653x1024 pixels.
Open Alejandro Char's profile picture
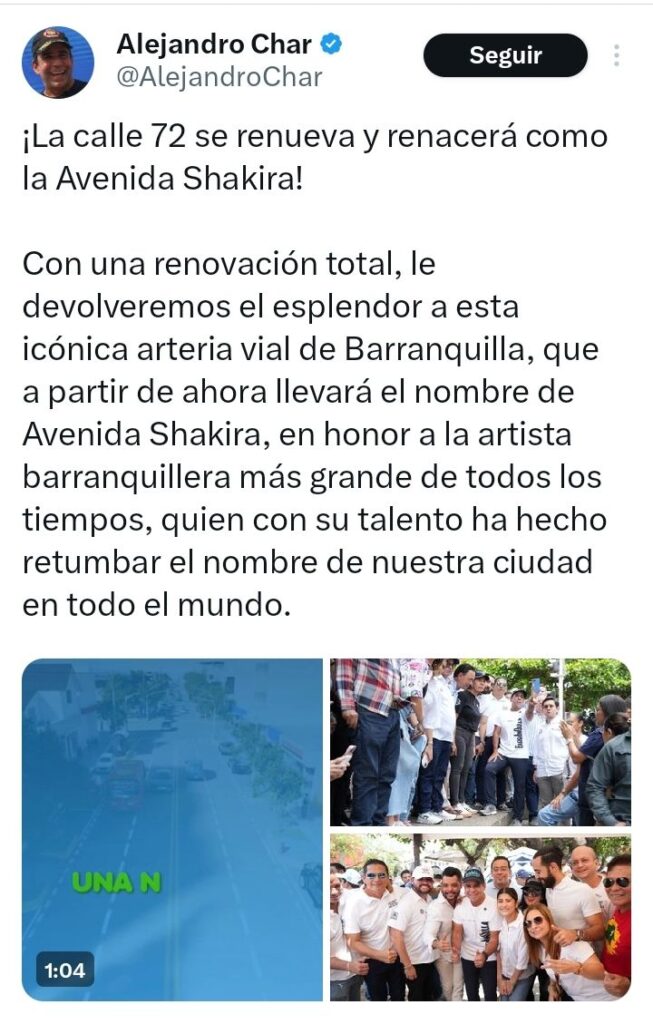58,61
